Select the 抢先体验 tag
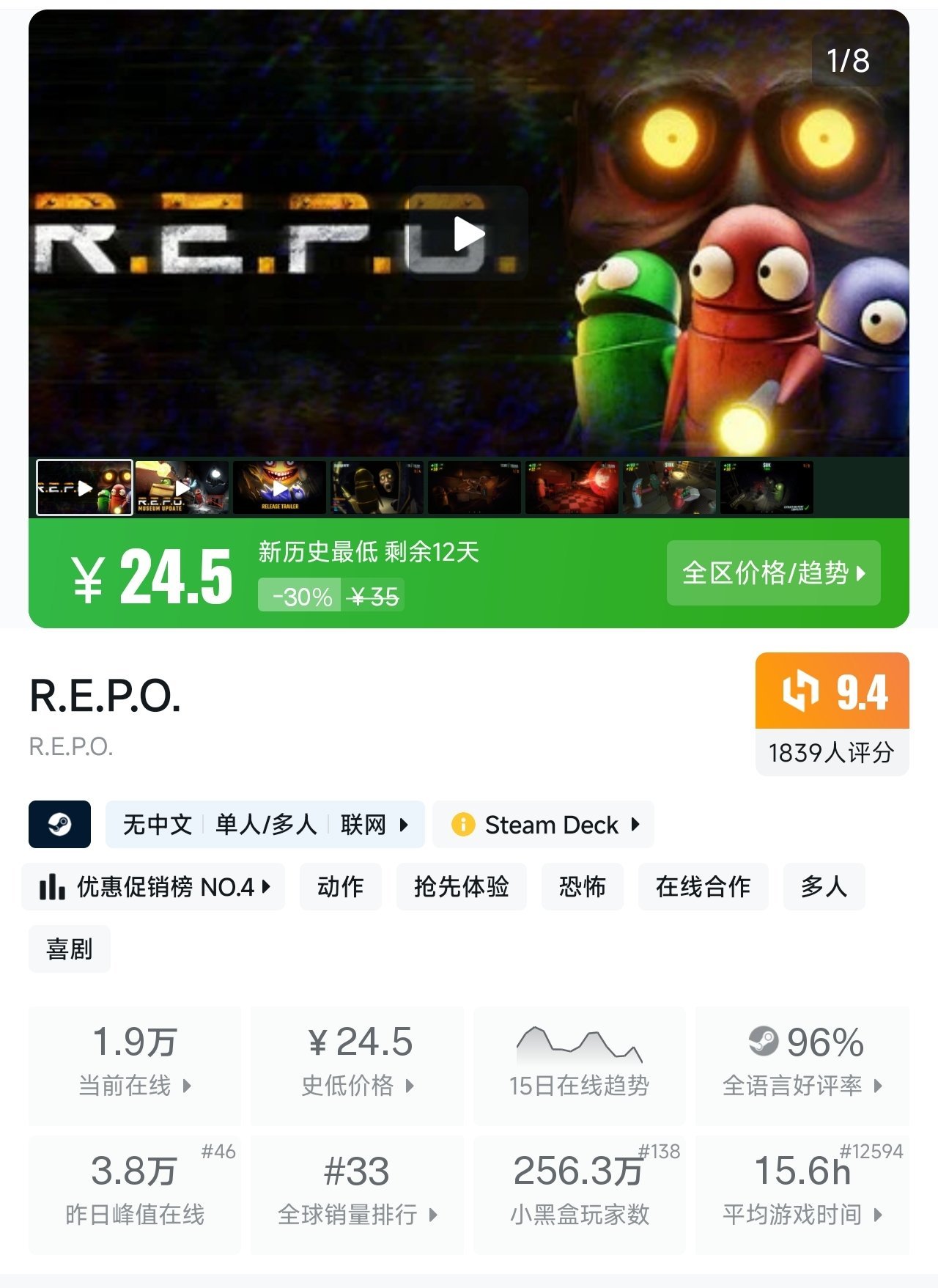The image size is (938, 1288). click(461, 887)
